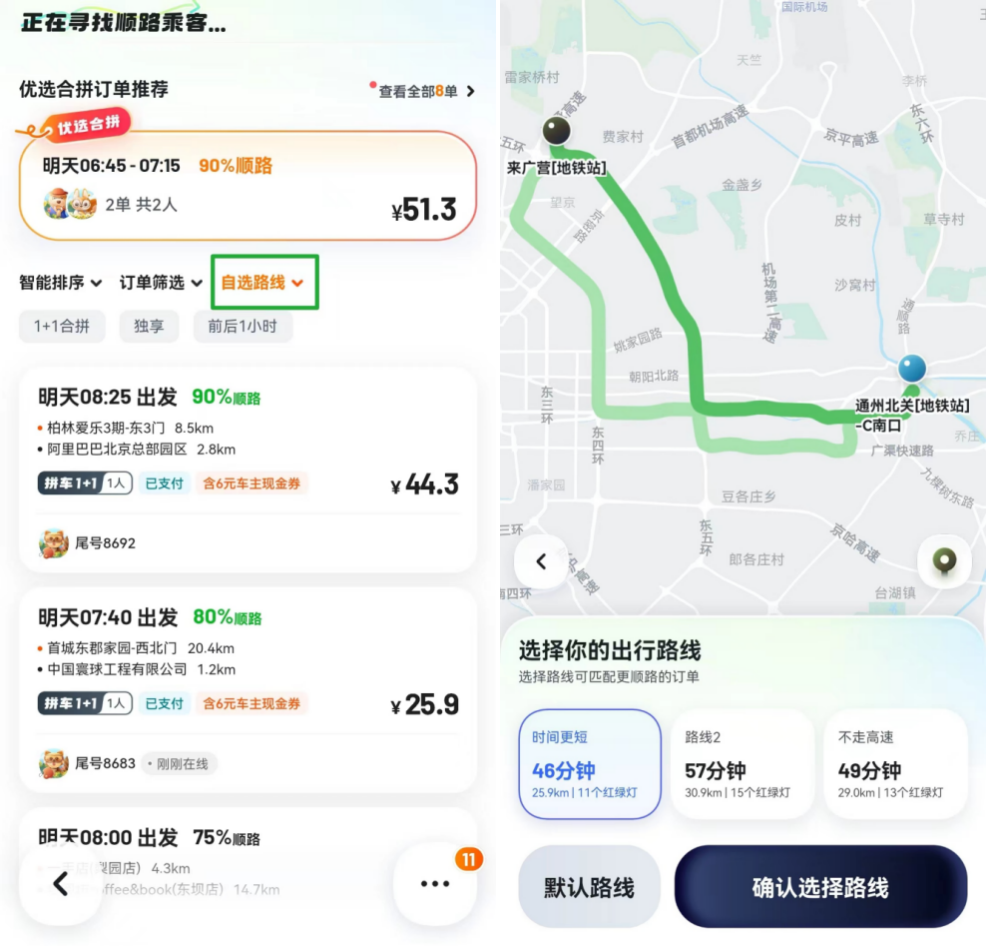Go back from the route map view
This screenshot has width=986, height=946.
point(541,562)
